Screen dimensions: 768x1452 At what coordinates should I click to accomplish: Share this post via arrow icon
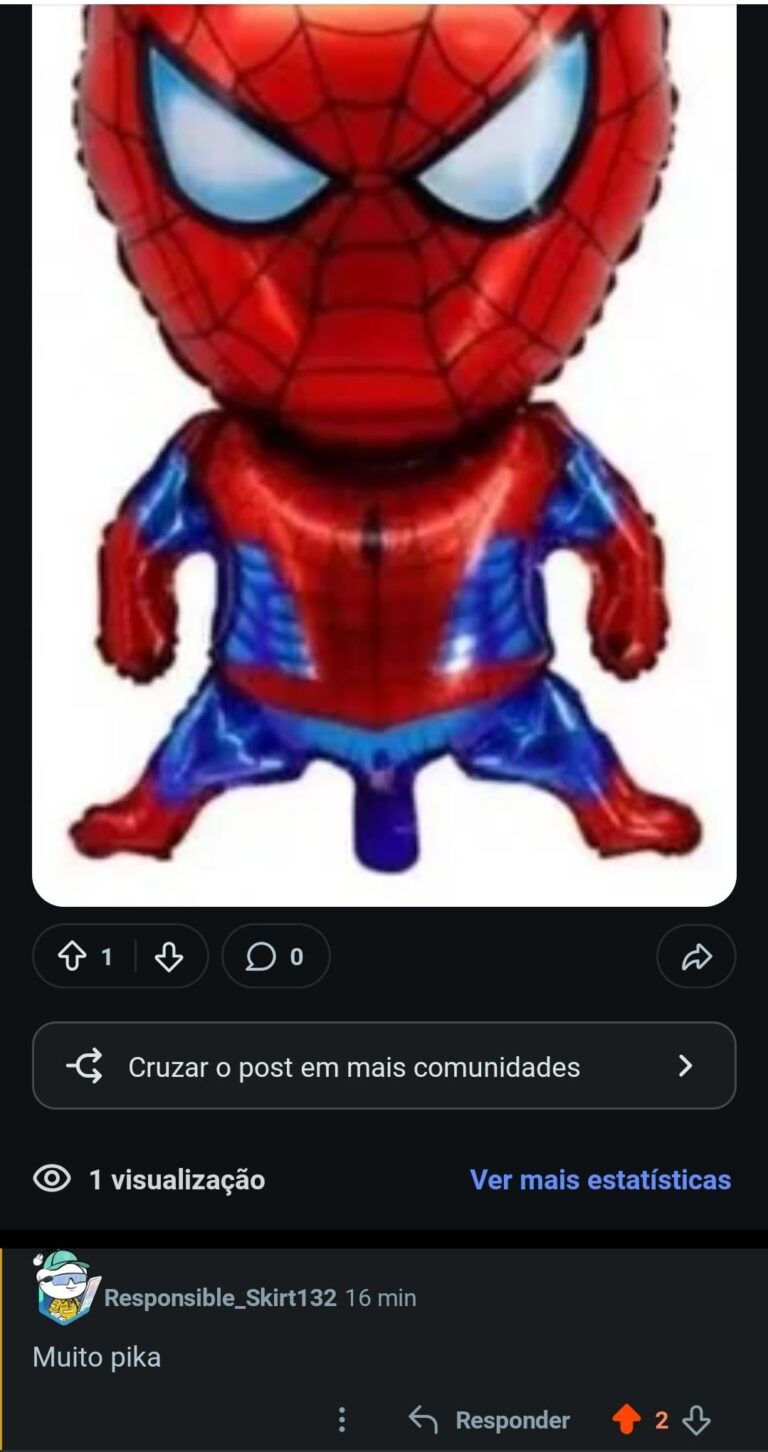tap(695, 957)
